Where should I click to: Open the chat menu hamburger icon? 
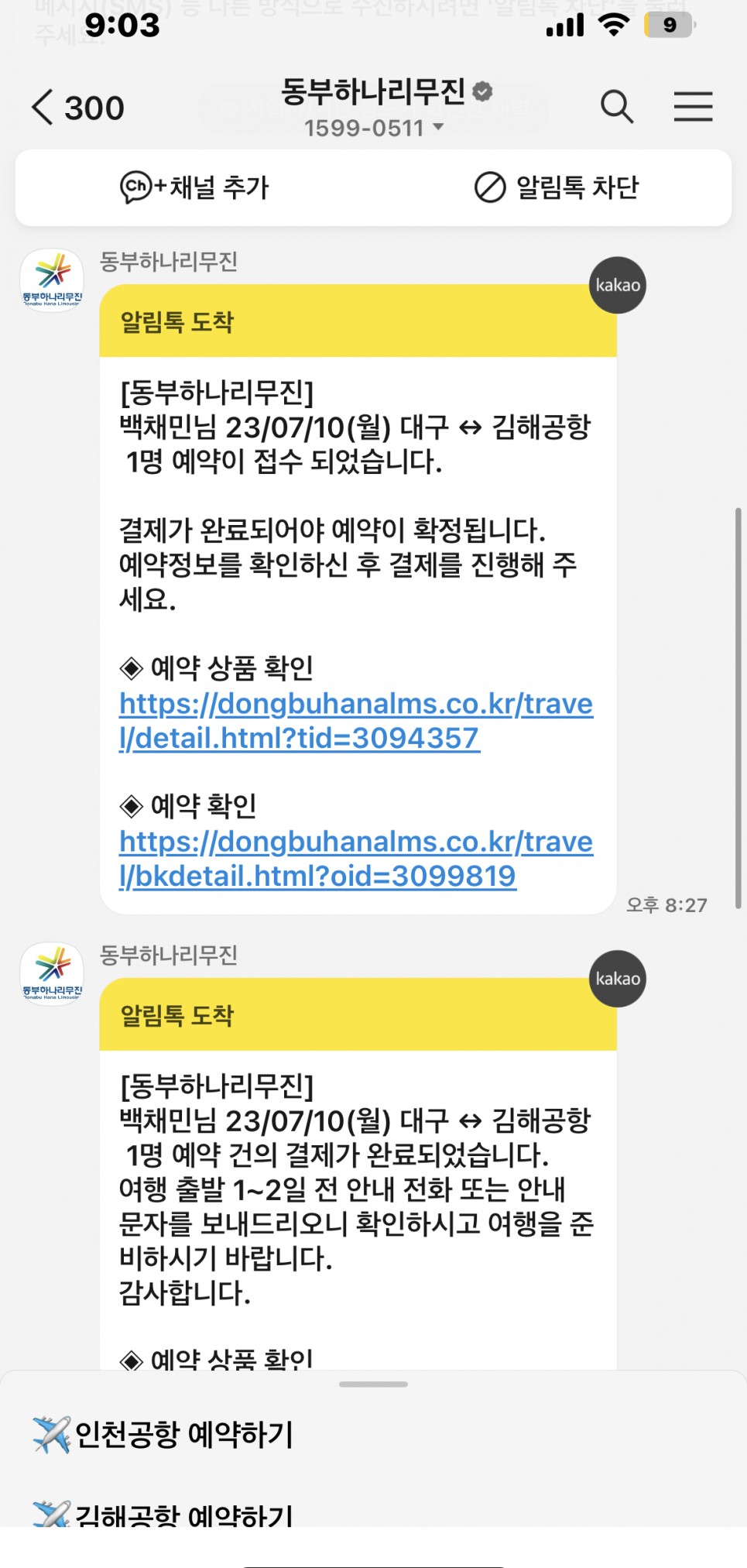[692, 107]
